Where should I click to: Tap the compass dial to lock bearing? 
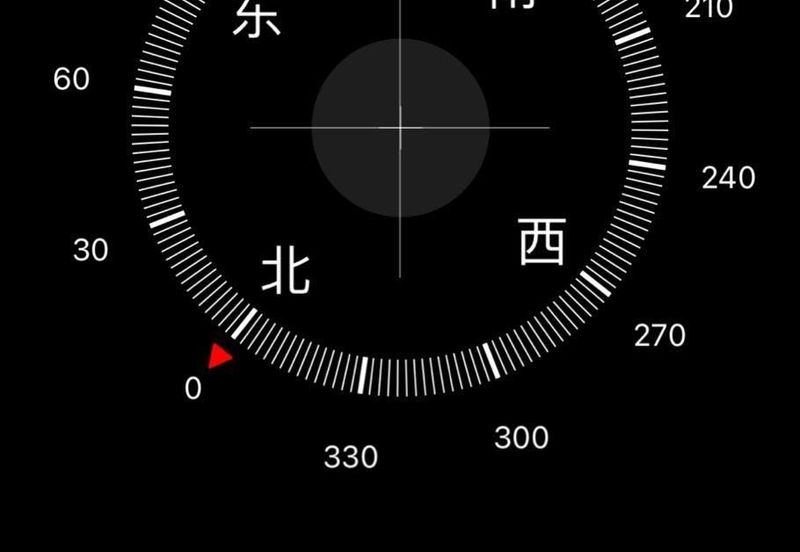click(x=400, y=128)
